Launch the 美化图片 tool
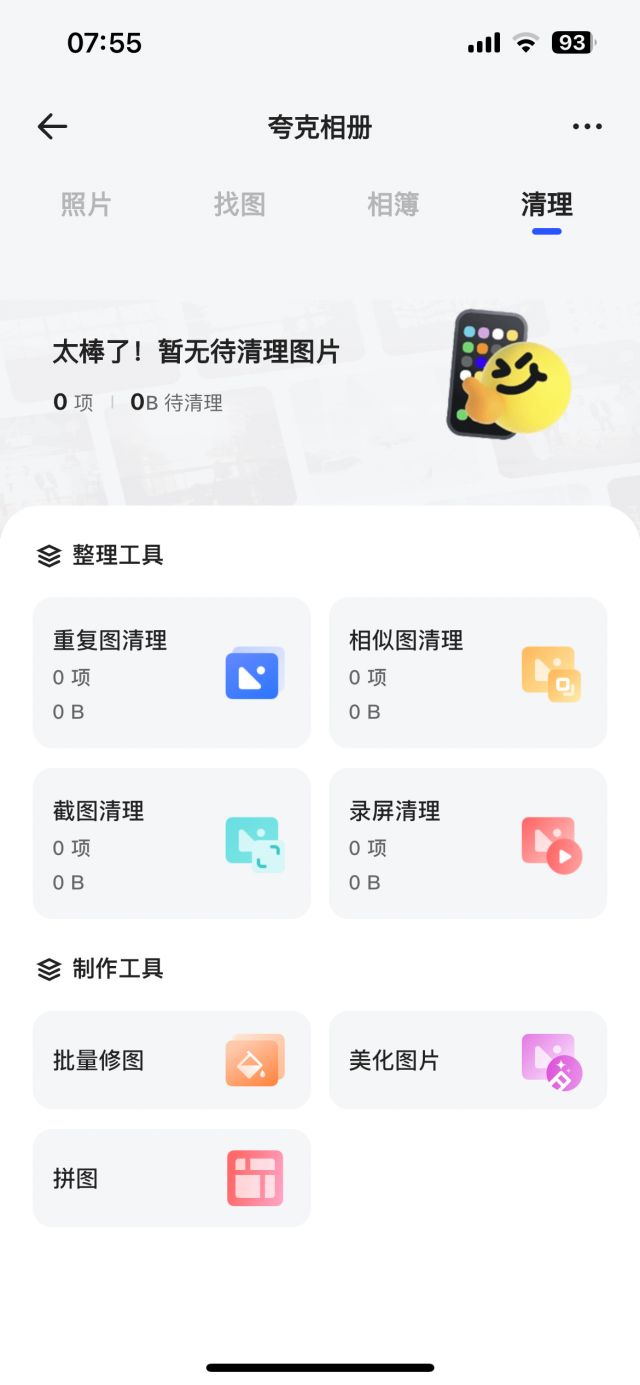Viewport: 640px width, 1385px height. pyautogui.click(x=468, y=1060)
